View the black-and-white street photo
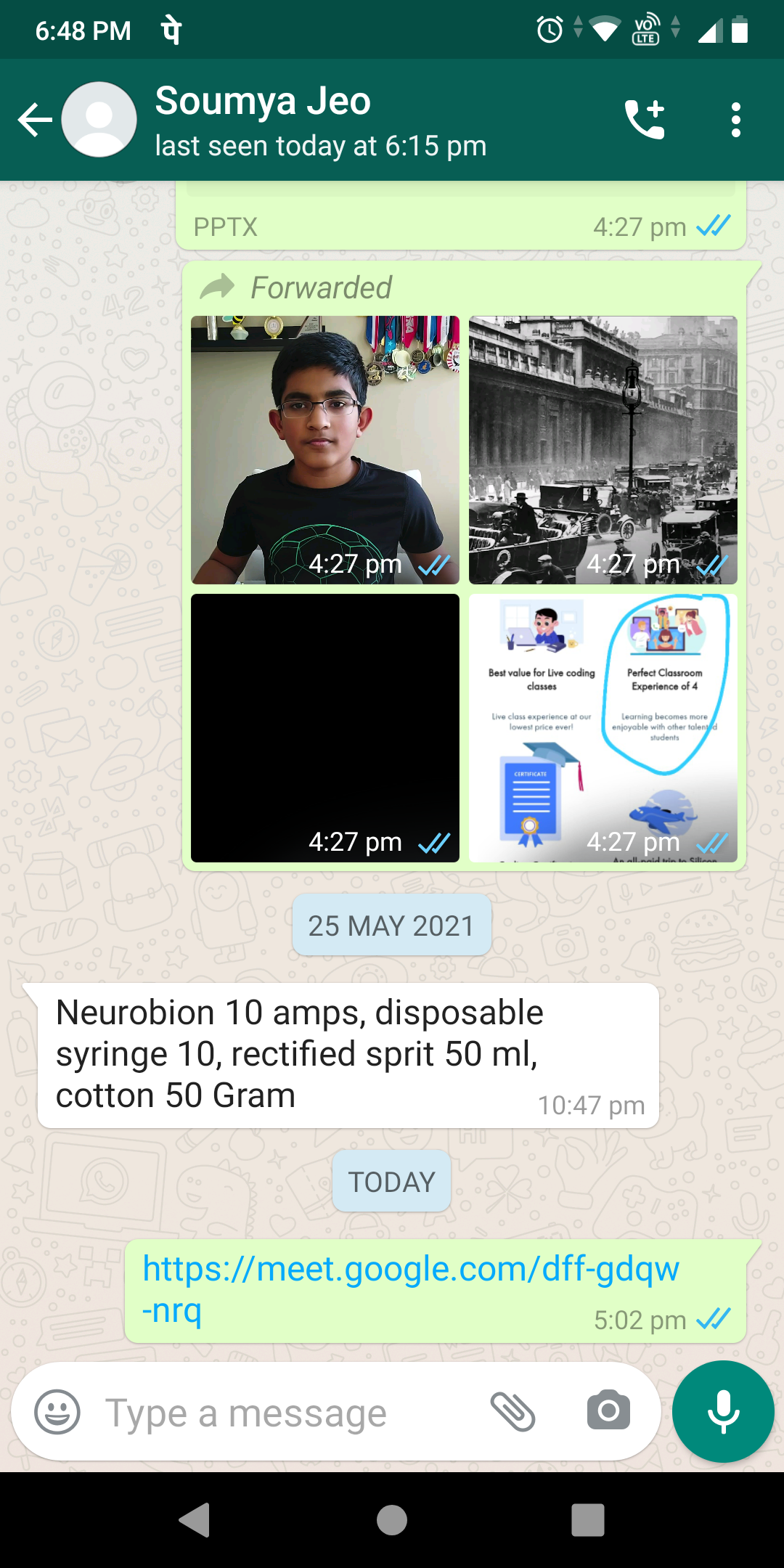784x1568 pixels. pyautogui.click(x=603, y=450)
